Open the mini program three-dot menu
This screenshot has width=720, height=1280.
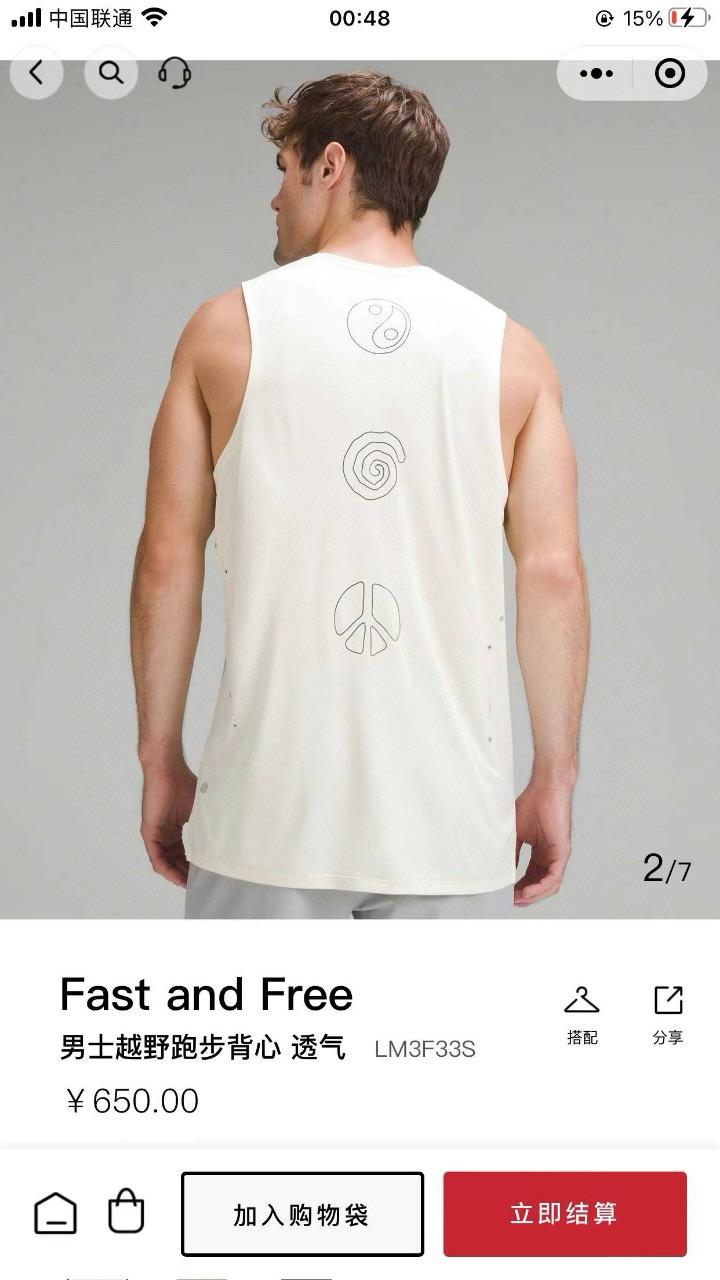pyautogui.click(x=597, y=73)
